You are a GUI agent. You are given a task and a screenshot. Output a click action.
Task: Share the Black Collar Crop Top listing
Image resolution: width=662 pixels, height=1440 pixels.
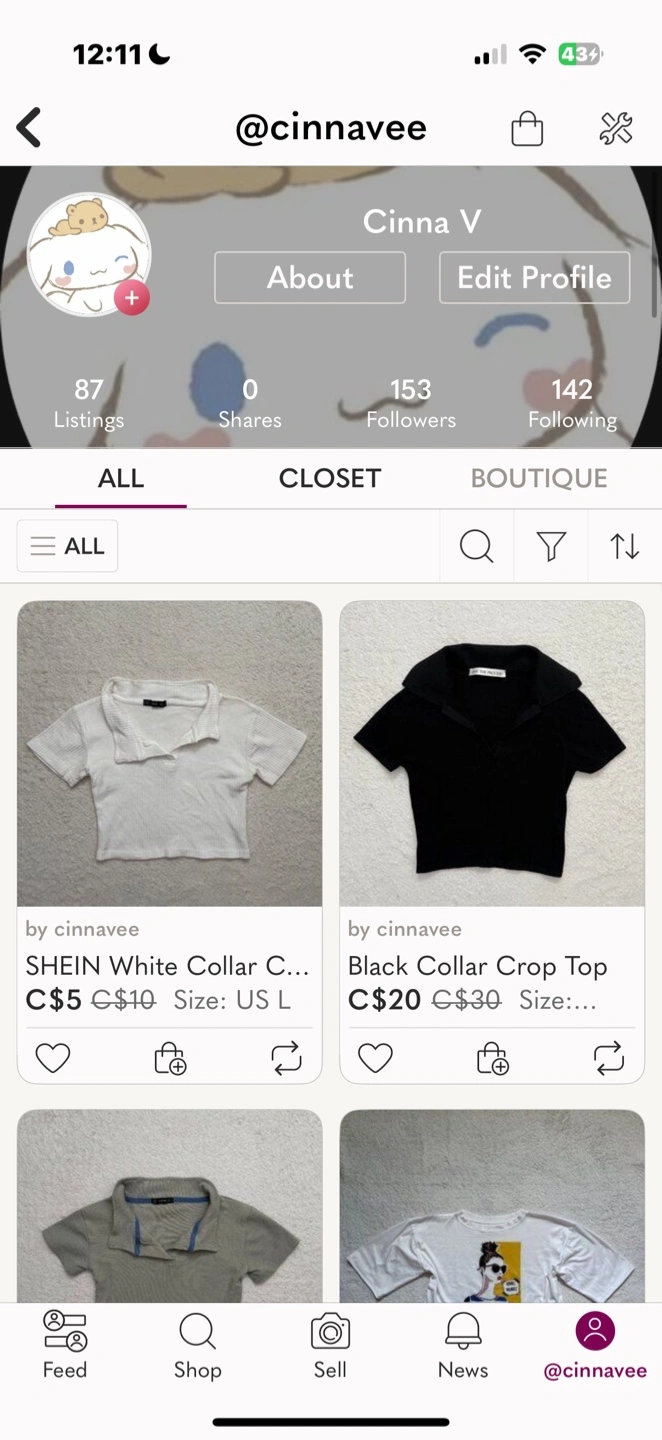(x=608, y=1058)
